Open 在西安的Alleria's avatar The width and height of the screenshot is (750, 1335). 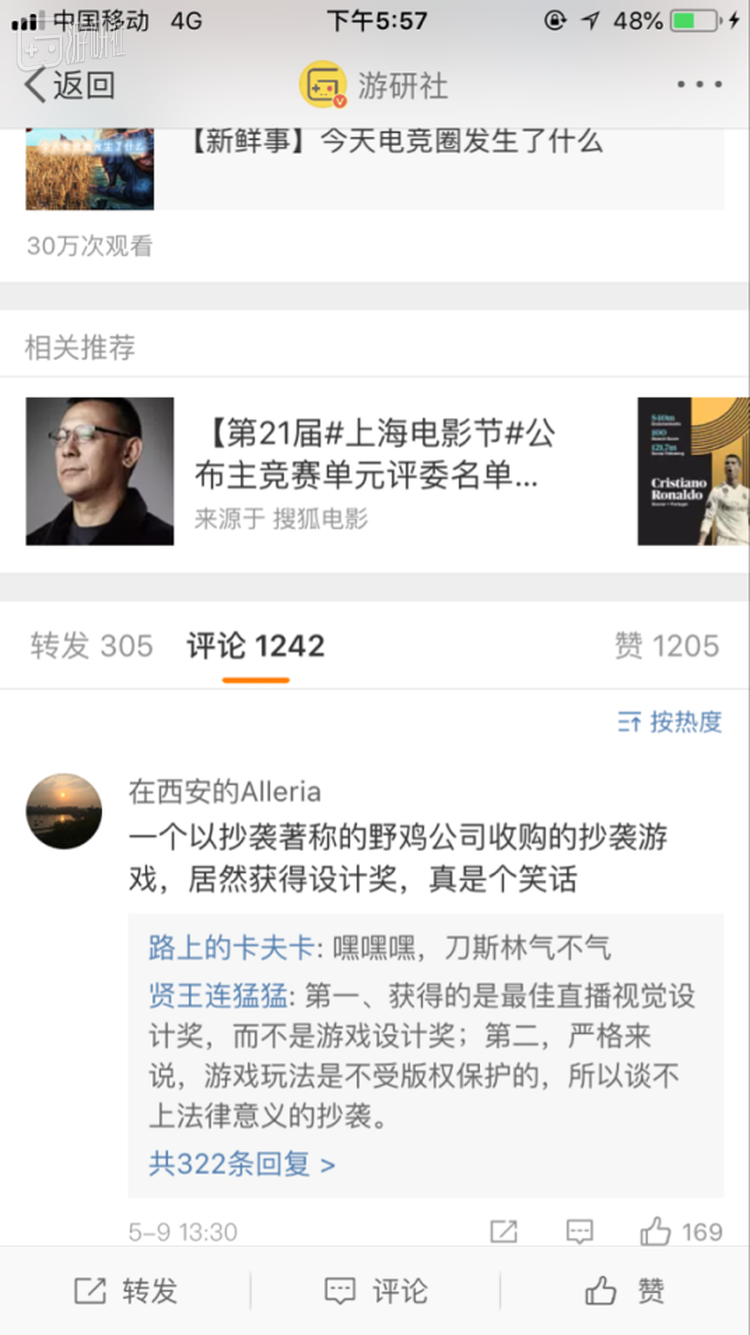[x=64, y=811]
